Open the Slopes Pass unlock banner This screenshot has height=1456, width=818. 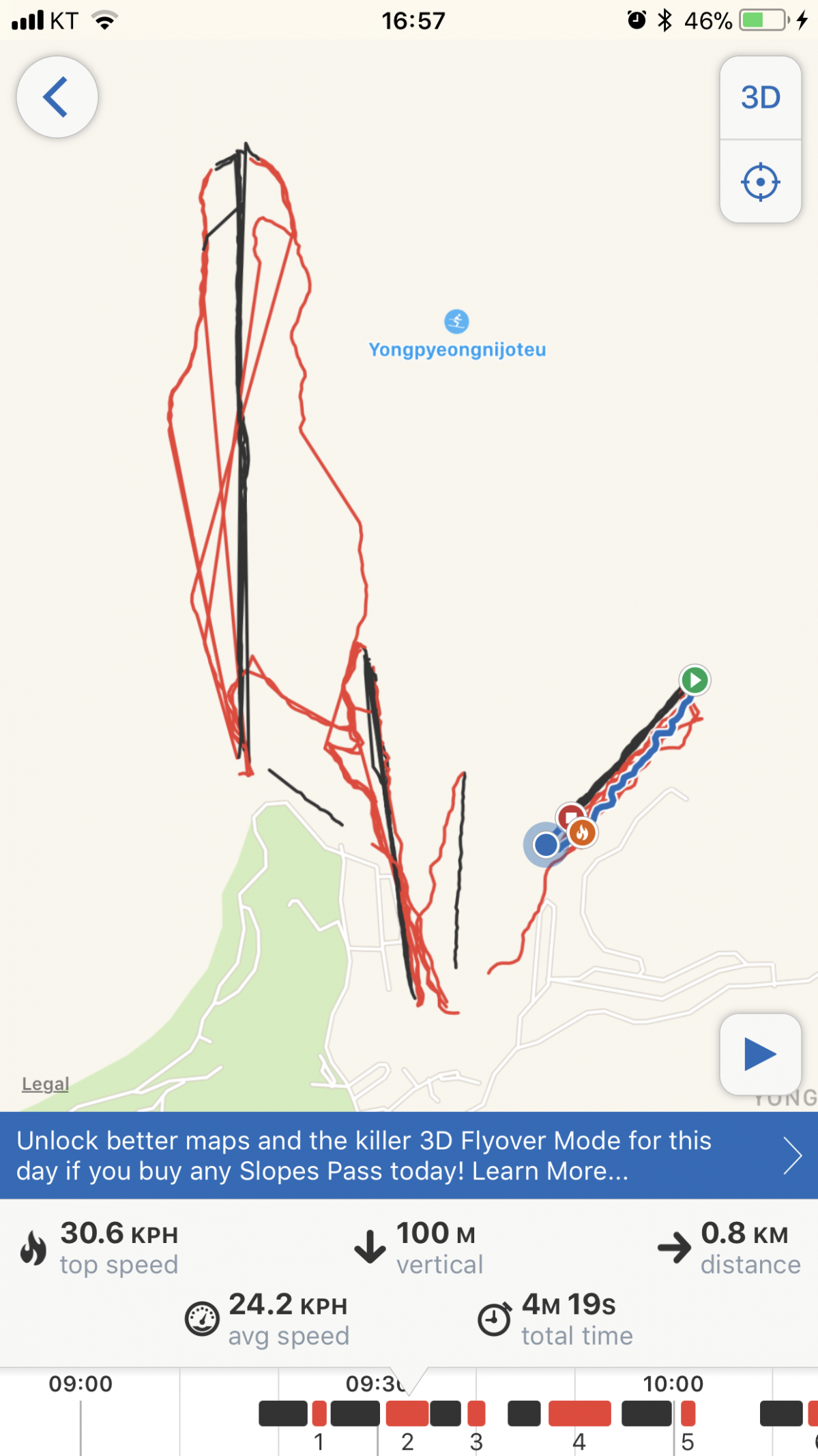(x=409, y=1156)
